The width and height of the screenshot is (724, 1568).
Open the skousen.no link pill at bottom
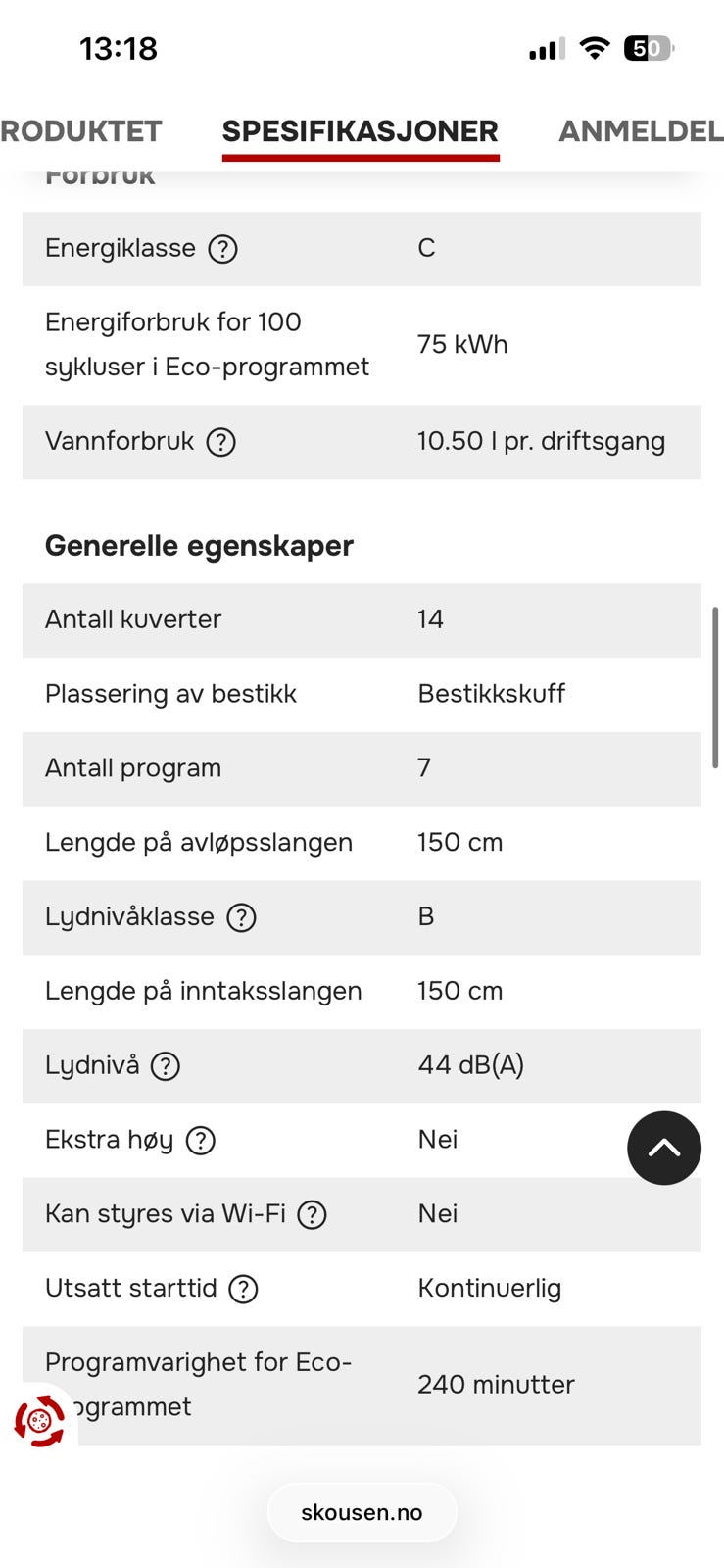[362, 1511]
